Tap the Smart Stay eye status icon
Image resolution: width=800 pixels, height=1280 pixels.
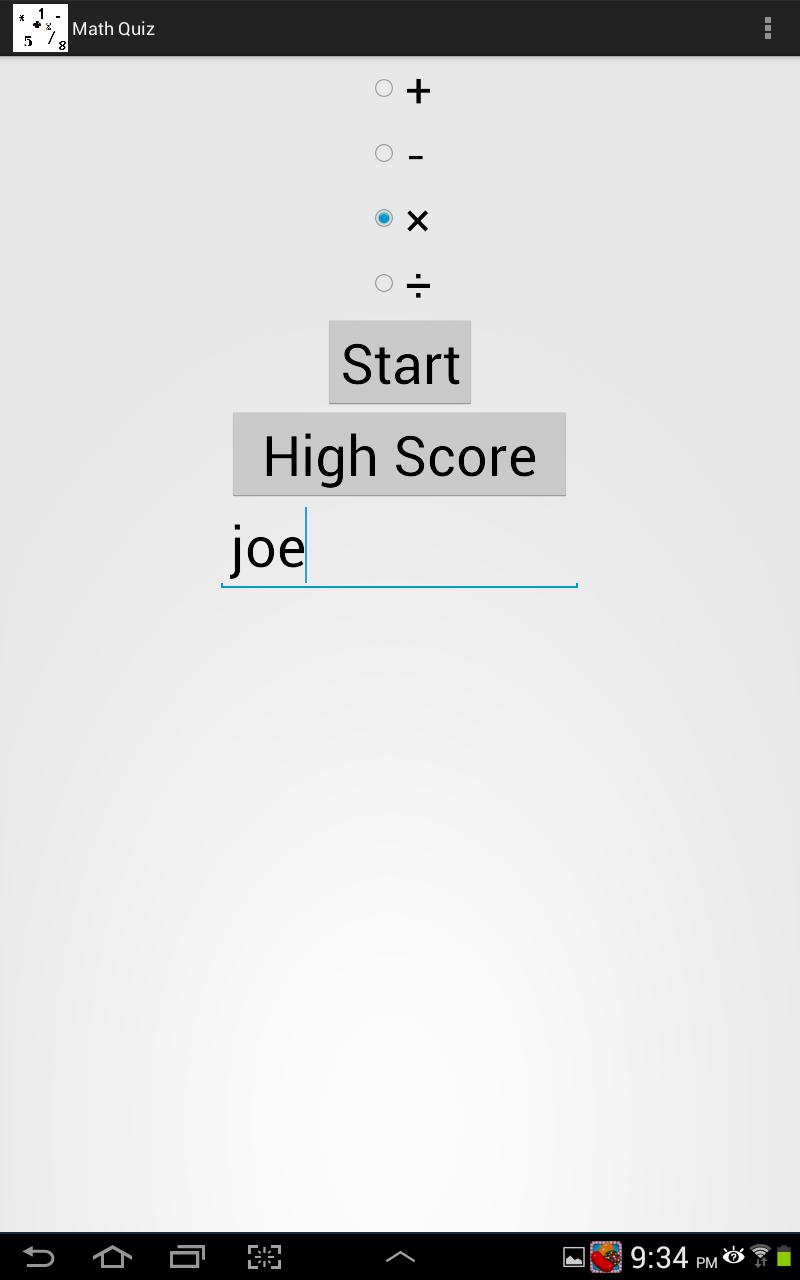point(733,1257)
